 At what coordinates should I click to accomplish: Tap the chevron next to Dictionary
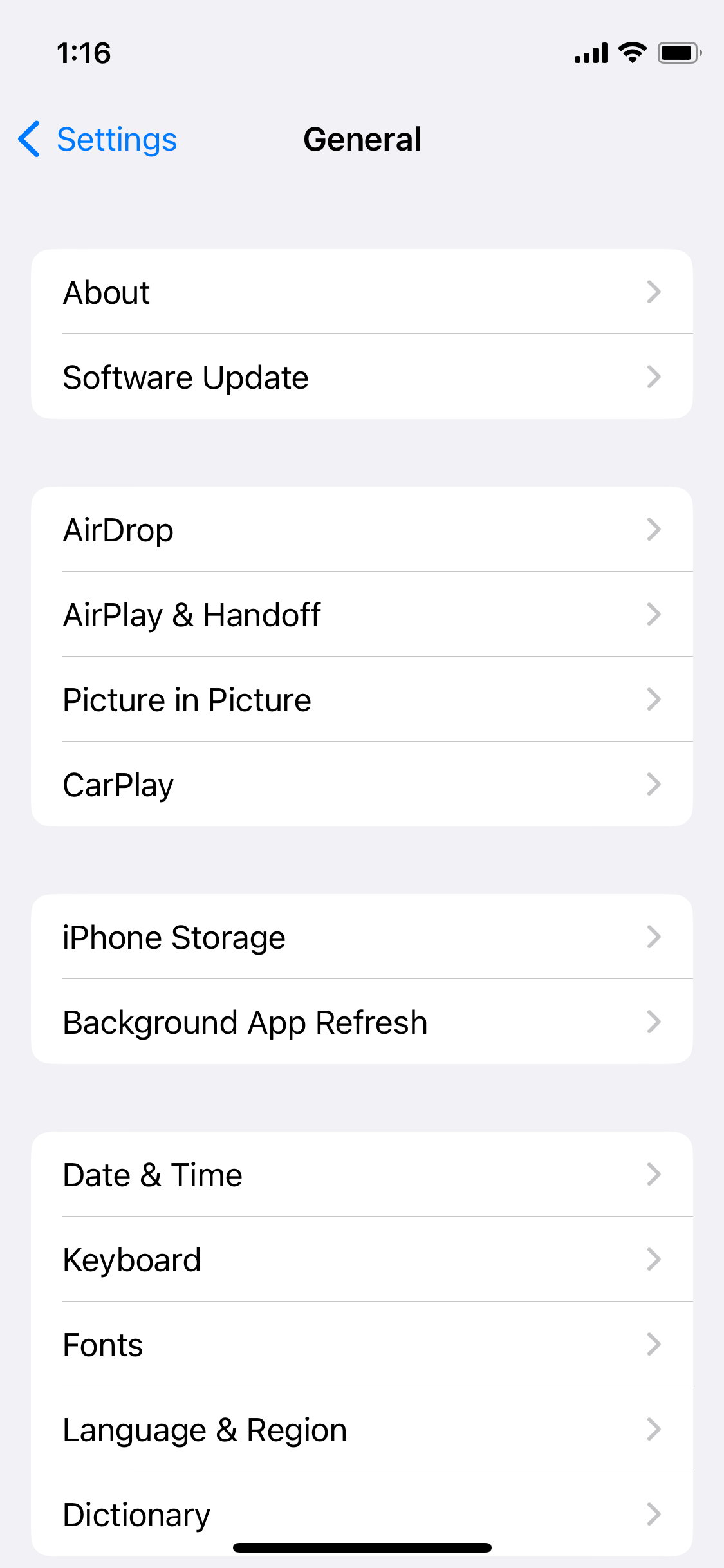654,1514
